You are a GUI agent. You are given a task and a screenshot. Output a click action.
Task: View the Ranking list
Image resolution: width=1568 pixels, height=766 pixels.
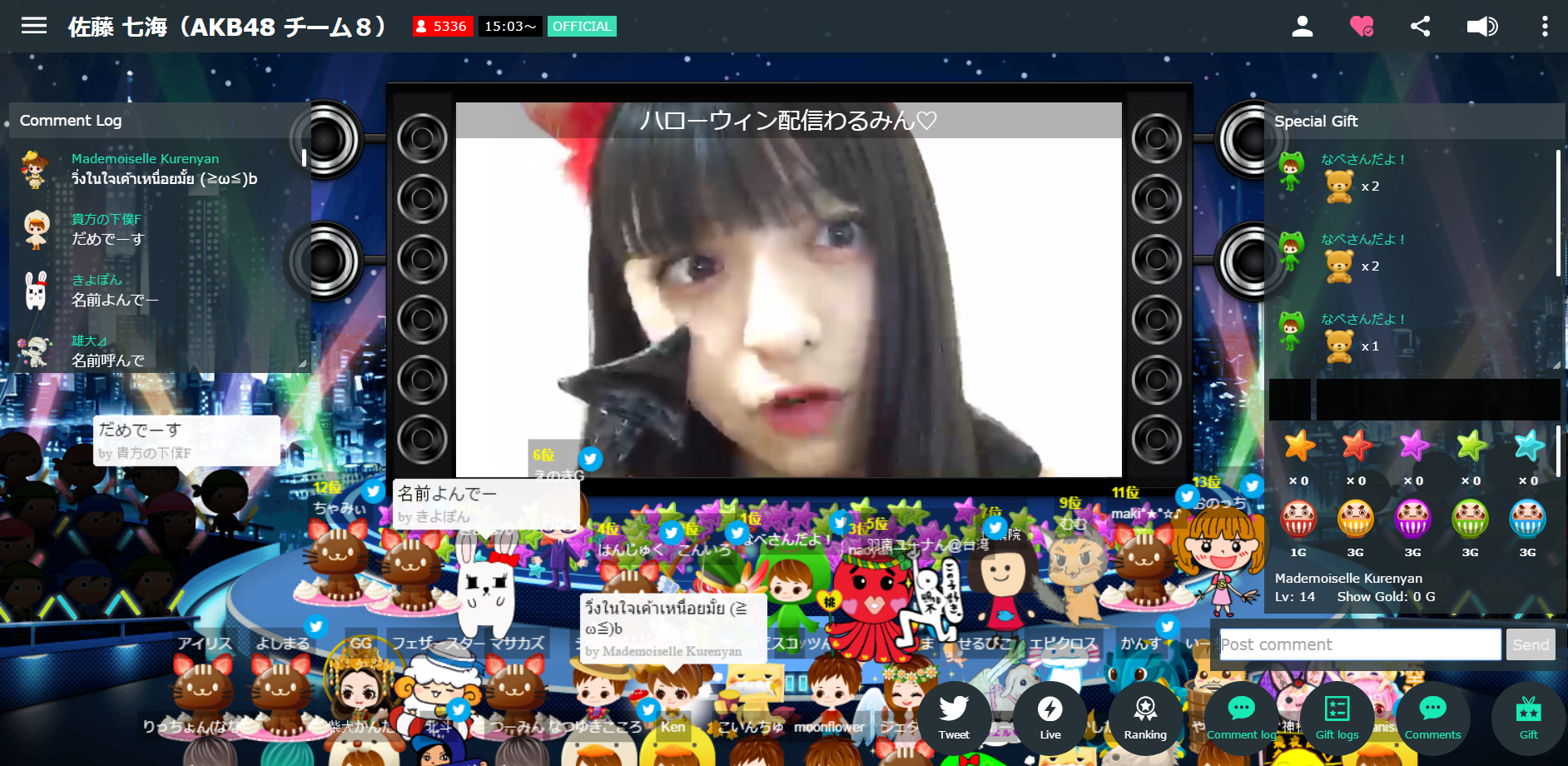click(x=1145, y=718)
